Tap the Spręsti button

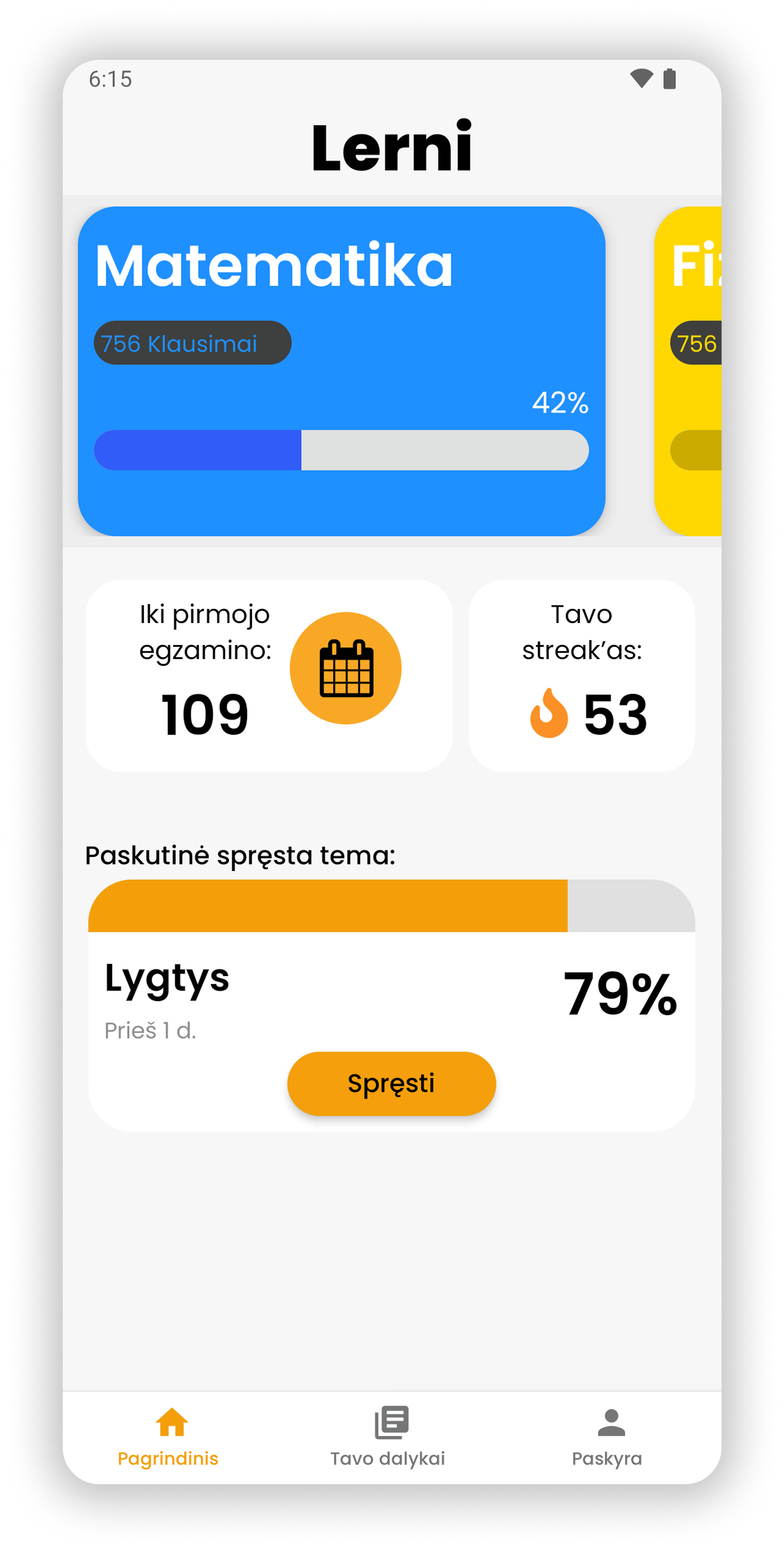point(391,1083)
